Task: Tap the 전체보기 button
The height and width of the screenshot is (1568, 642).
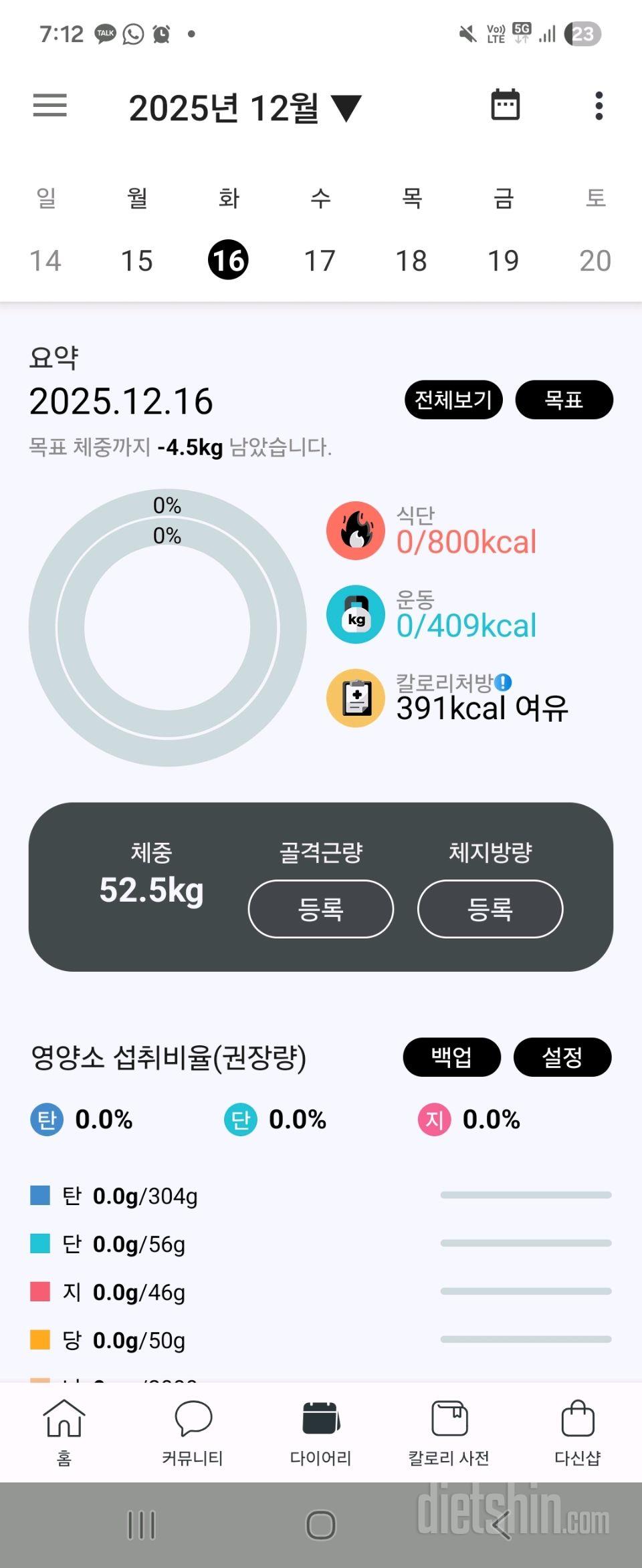Action: coord(453,400)
